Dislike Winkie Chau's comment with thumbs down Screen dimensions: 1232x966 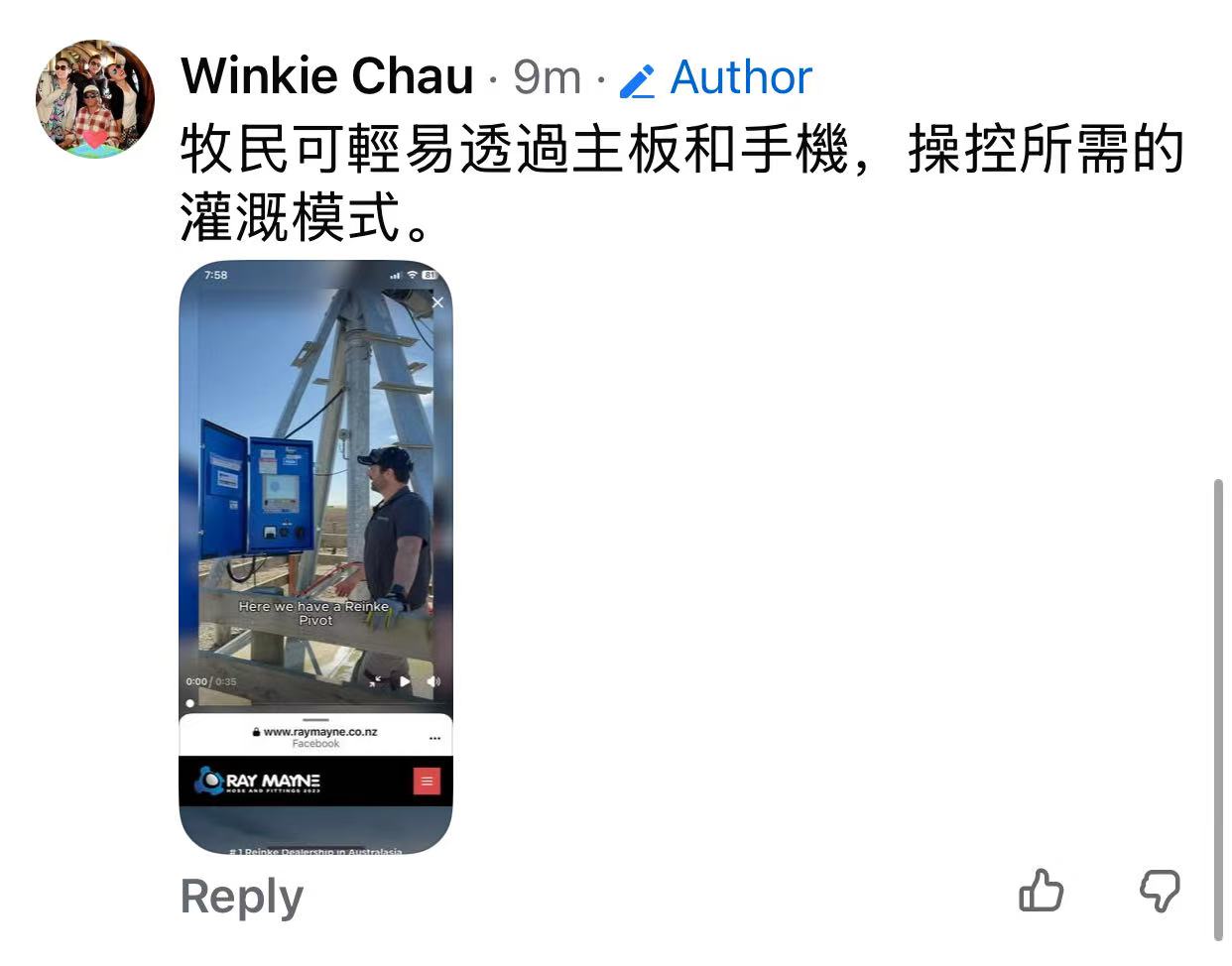[x=1159, y=891]
